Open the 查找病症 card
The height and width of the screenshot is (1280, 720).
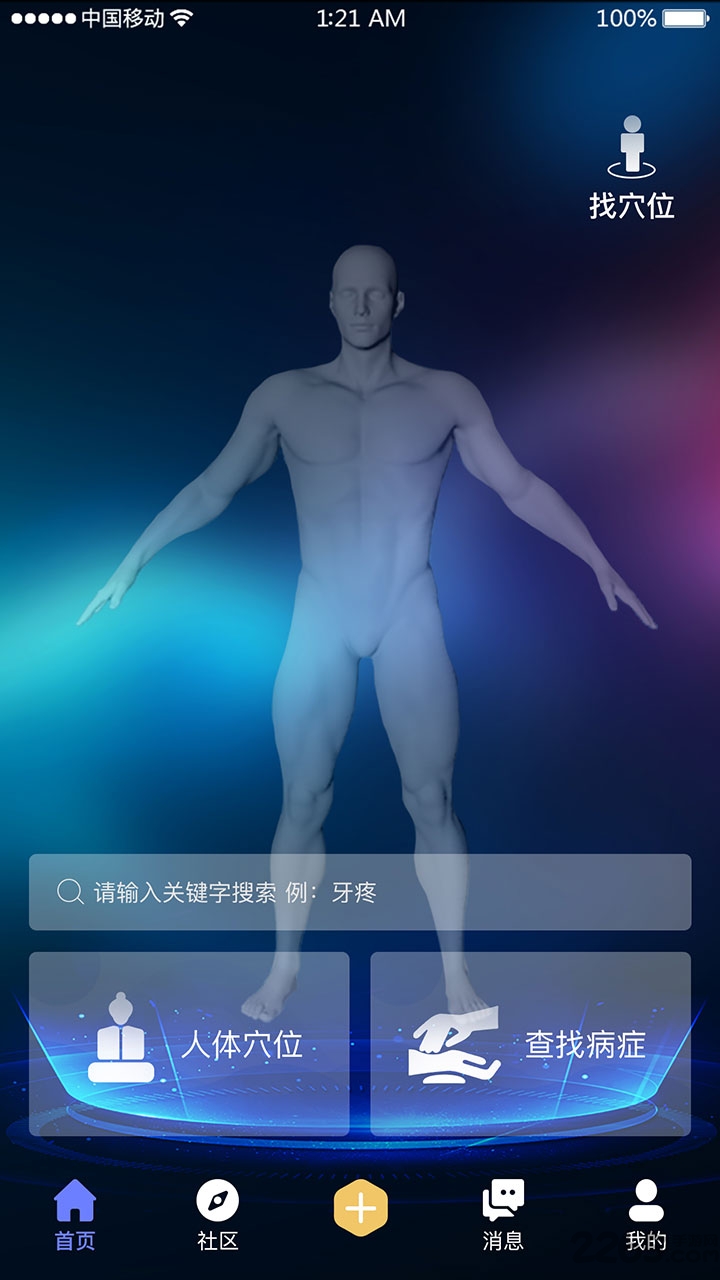tap(530, 1044)
